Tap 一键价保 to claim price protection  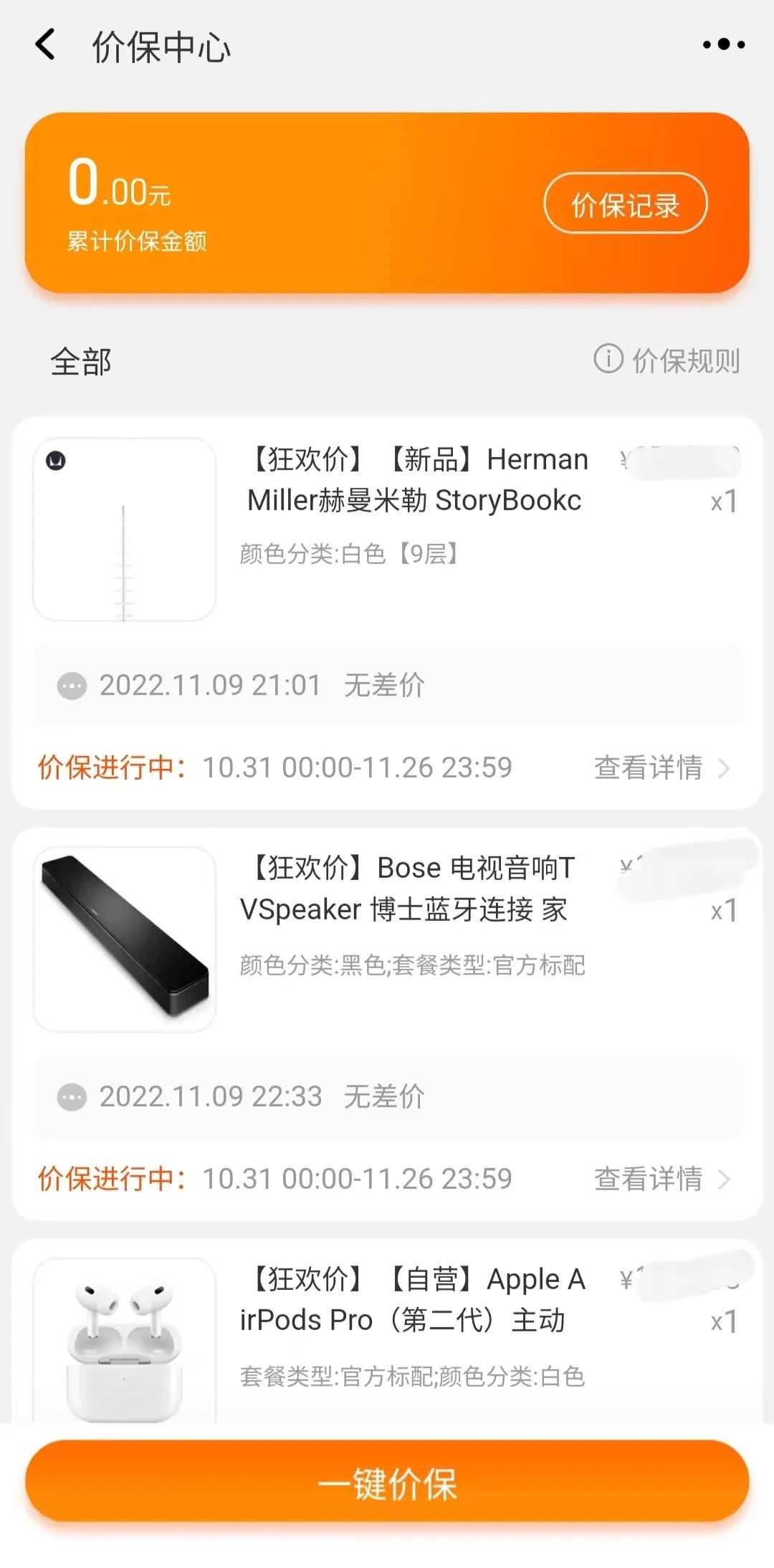(x=387, y=1483)
